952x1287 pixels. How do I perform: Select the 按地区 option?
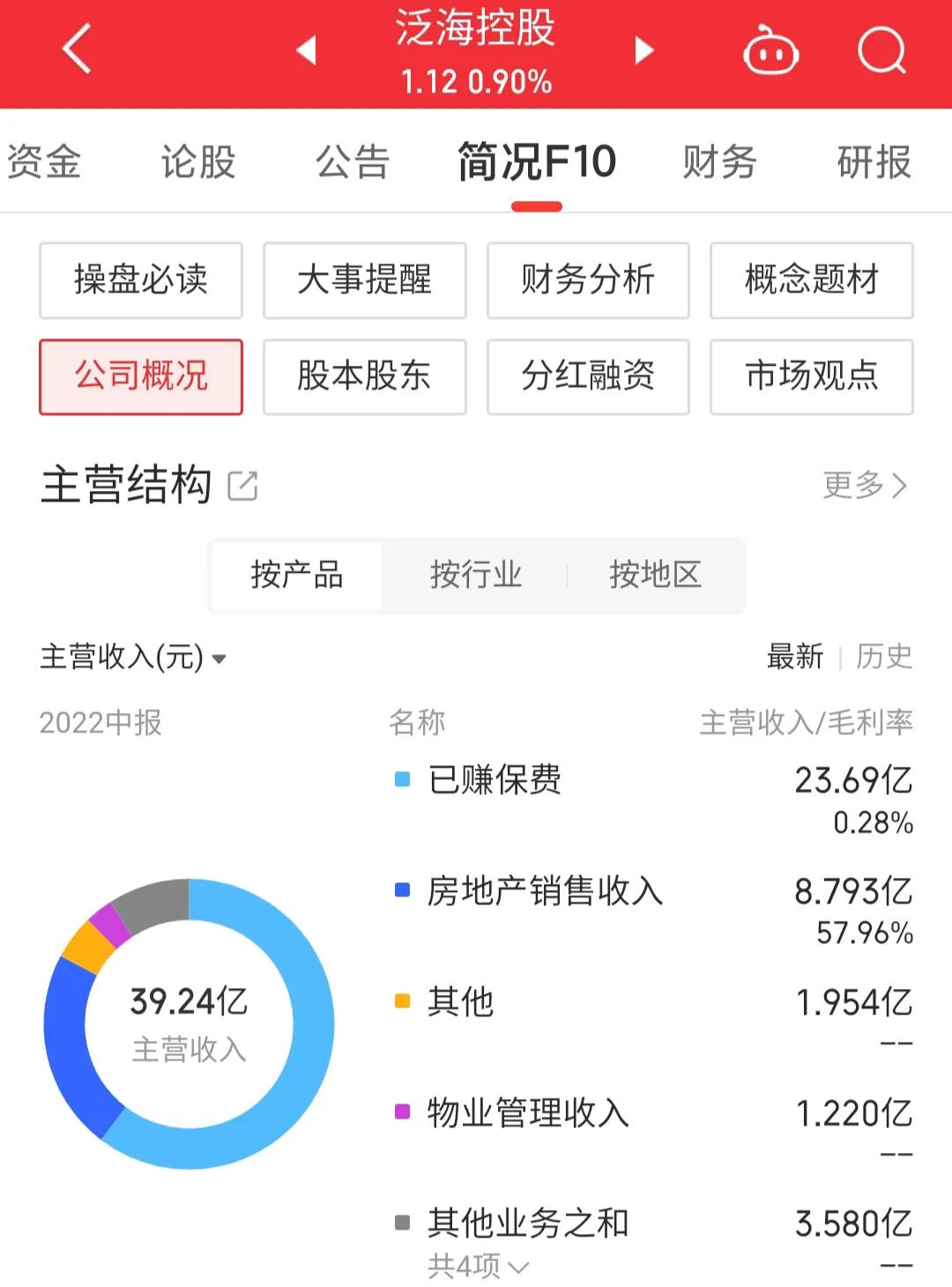tap(656, 575)
